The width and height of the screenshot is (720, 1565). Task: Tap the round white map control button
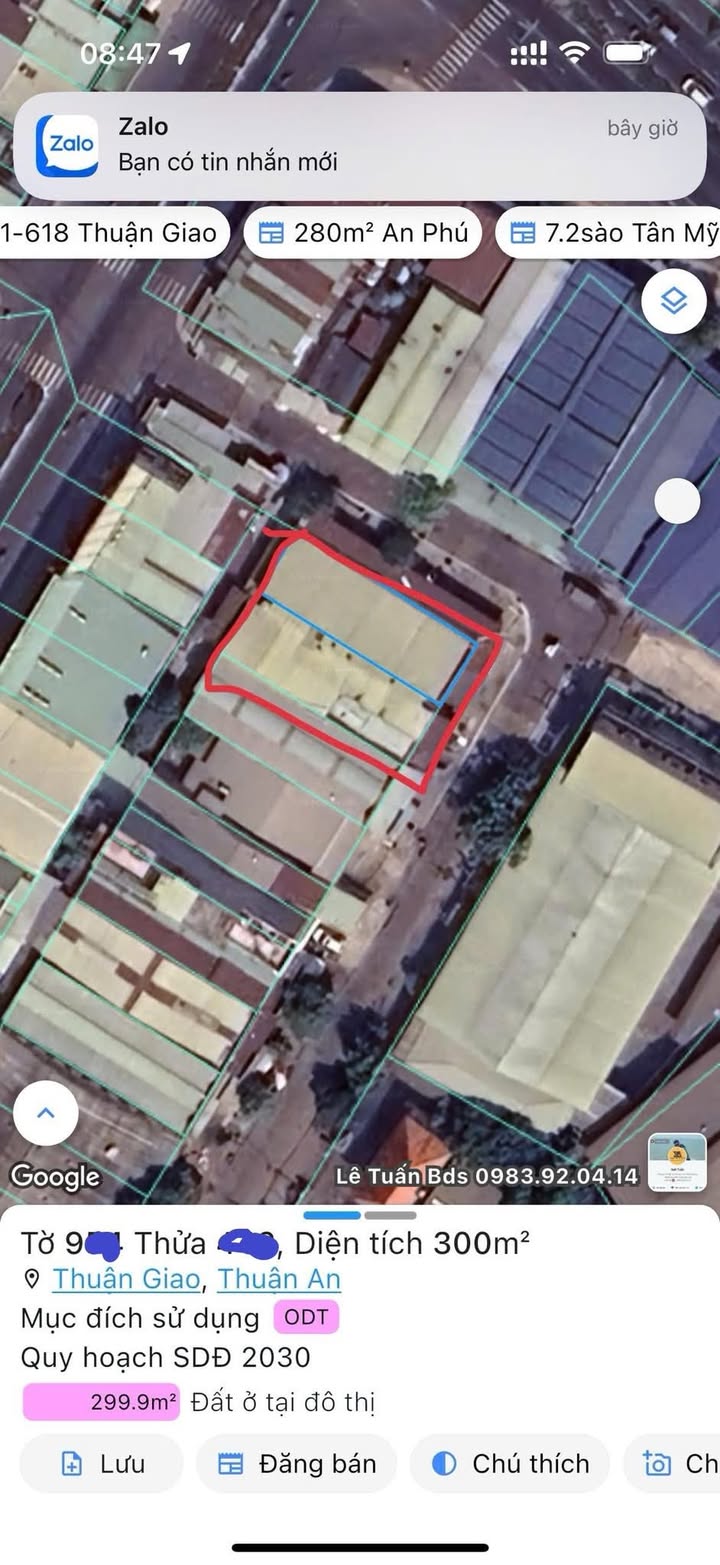(677, 500)
